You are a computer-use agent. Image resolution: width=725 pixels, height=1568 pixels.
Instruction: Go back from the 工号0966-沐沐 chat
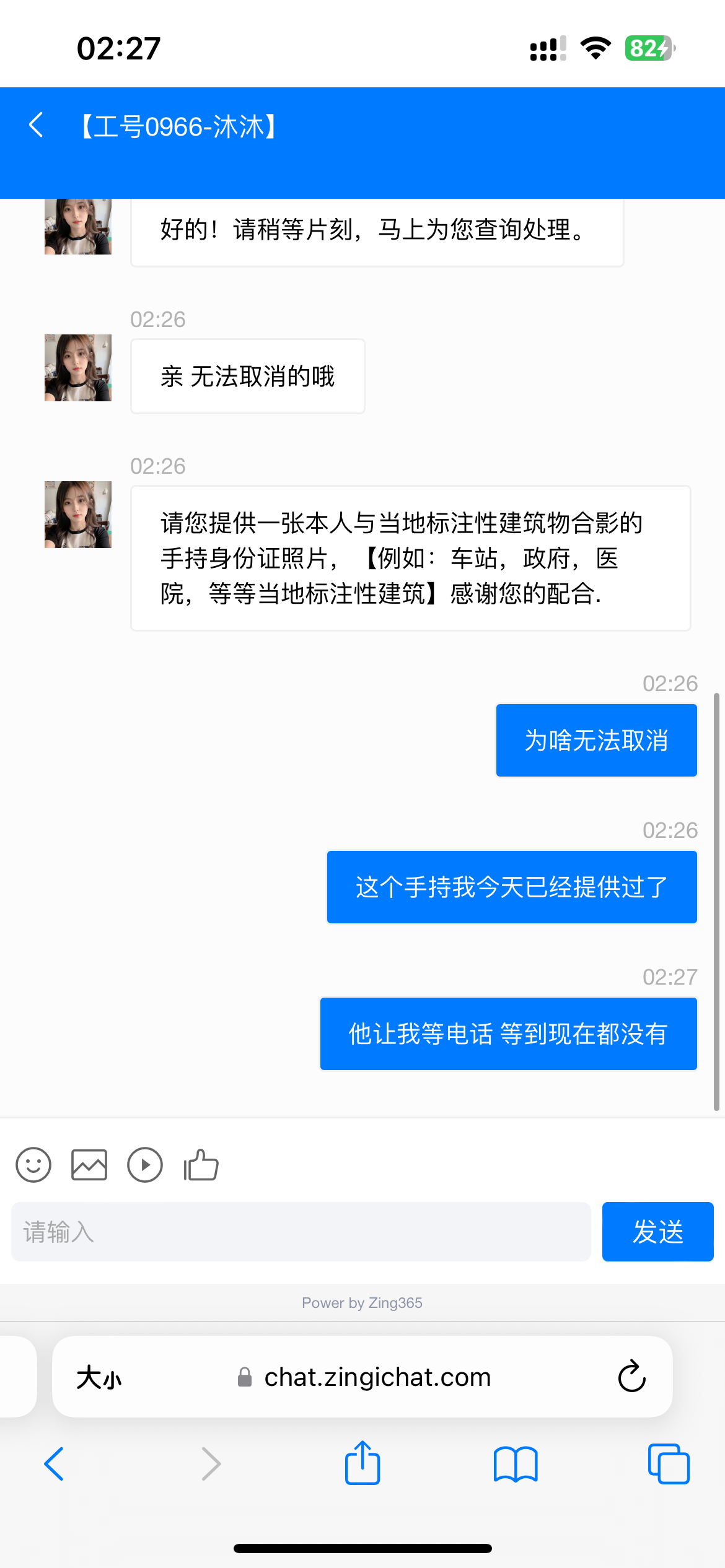tap(37, 125)
